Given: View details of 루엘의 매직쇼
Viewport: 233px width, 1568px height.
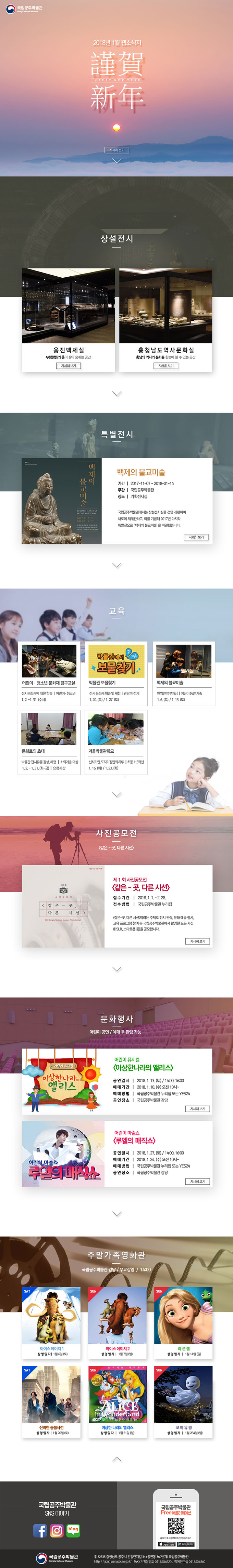Looking at the screenshot, I should (x=197, y=1182).
